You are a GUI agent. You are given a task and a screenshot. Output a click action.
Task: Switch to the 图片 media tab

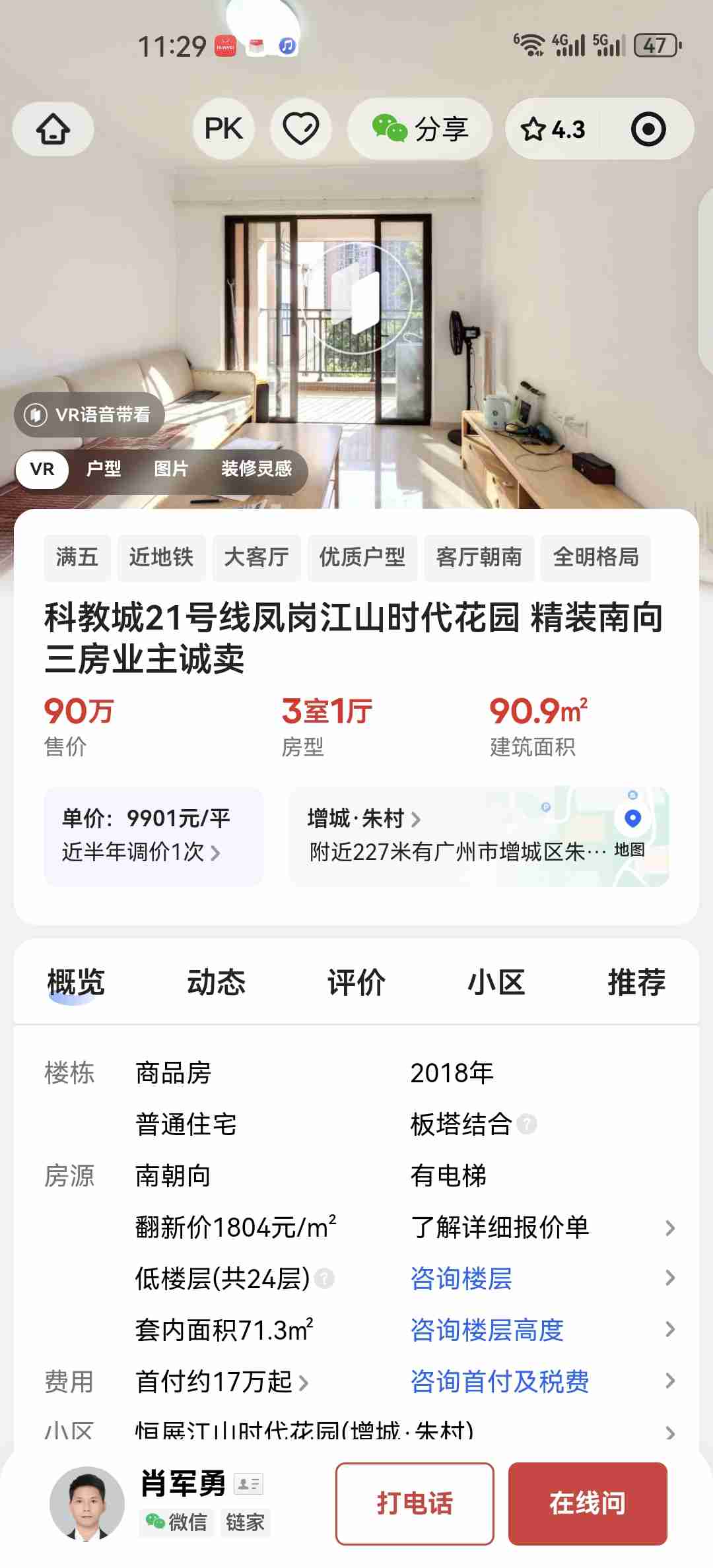coord(171,469)
